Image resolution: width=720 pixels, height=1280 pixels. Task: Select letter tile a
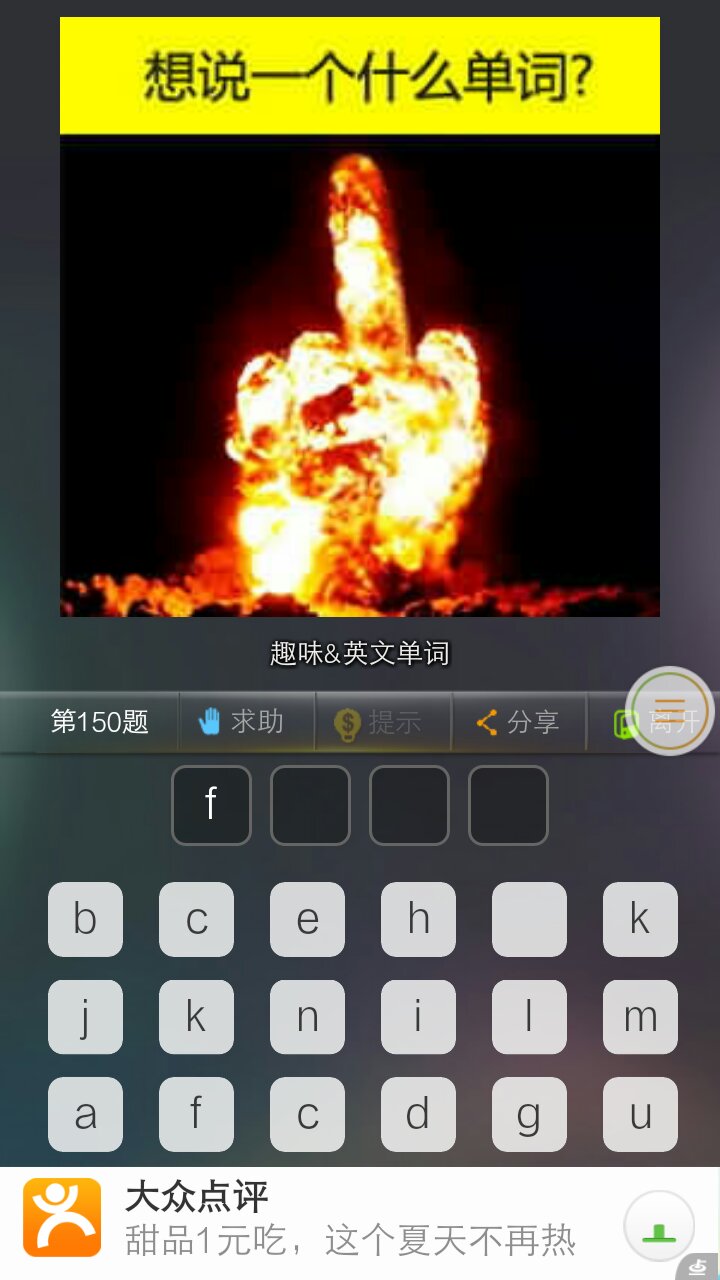click(86, 1114)
